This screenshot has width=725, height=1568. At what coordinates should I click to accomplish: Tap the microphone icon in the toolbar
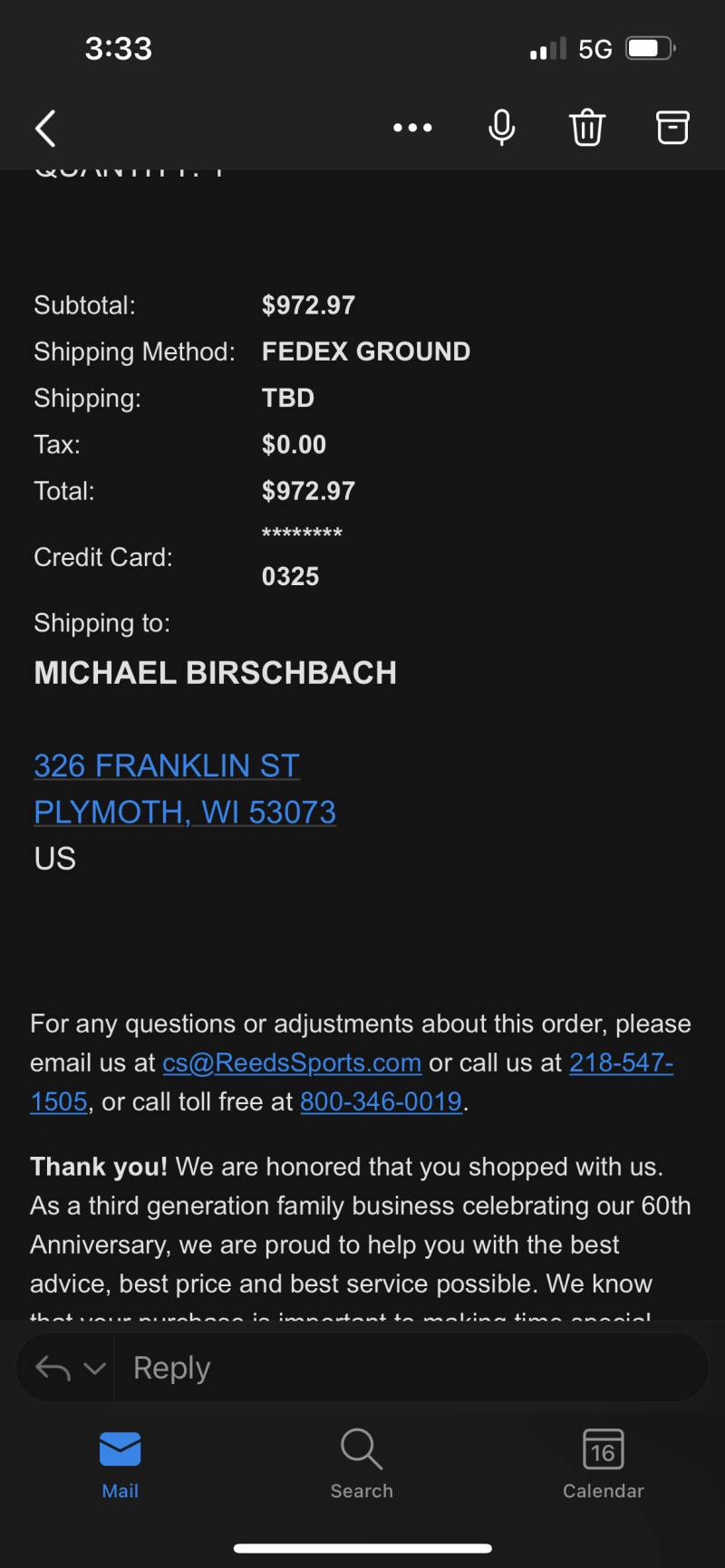pos(501,128)
